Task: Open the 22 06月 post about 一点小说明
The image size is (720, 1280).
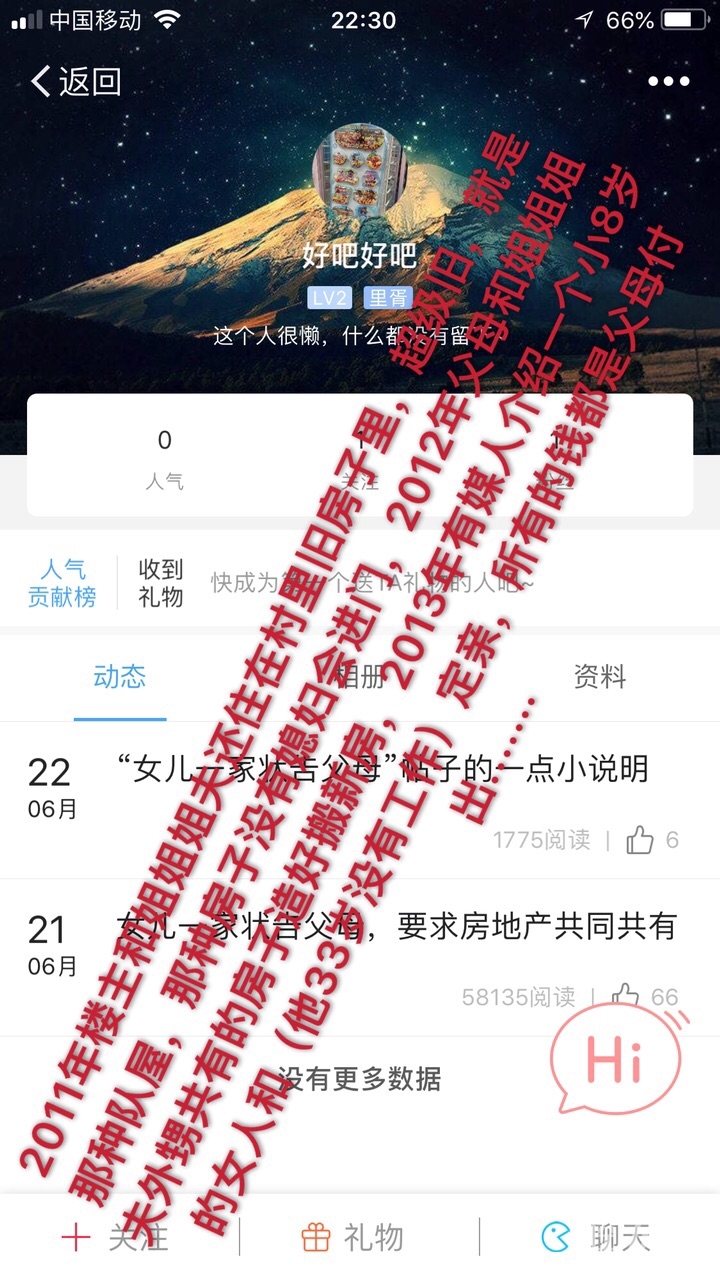Action: click(x=382, y=769)
